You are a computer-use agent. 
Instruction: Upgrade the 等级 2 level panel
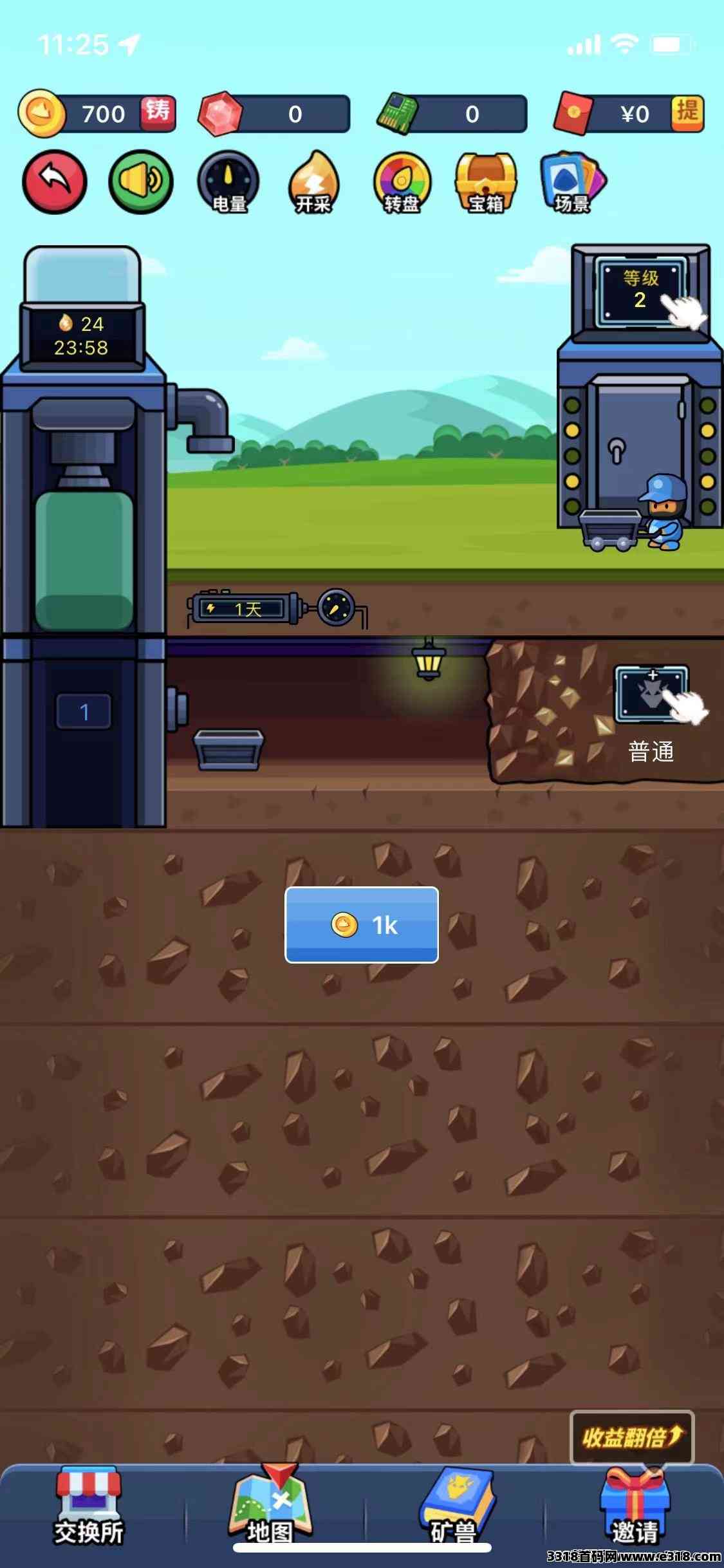point(641,291)
